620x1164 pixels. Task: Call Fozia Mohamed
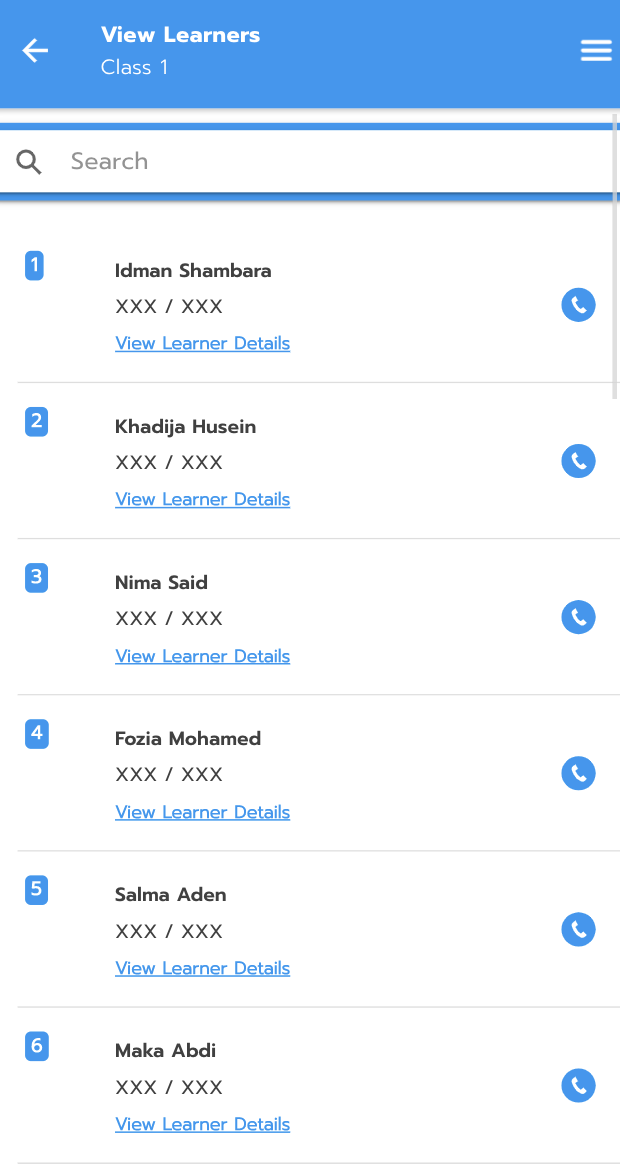pyautogui.click(x=578, y=773)
